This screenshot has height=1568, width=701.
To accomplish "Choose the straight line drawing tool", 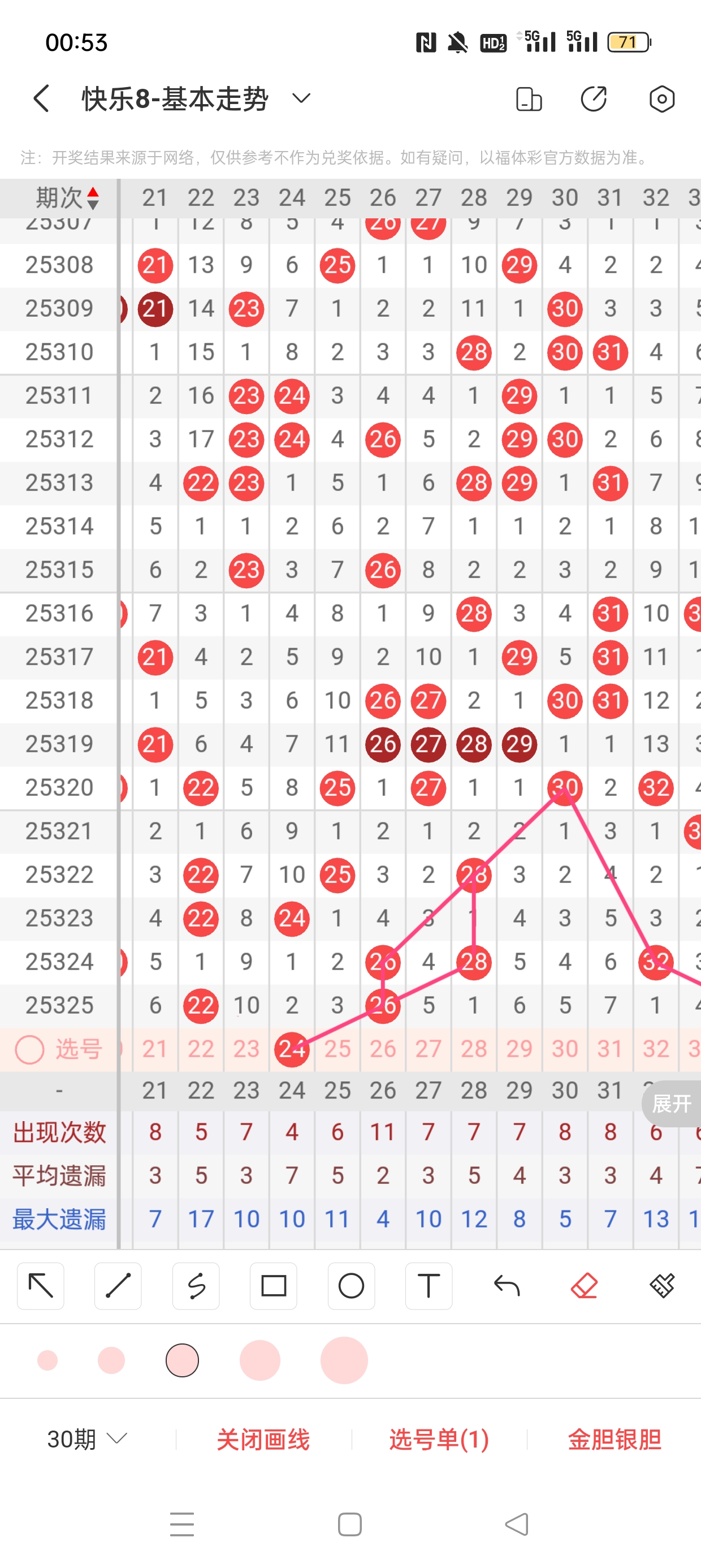I will [x=118, y=1286].
